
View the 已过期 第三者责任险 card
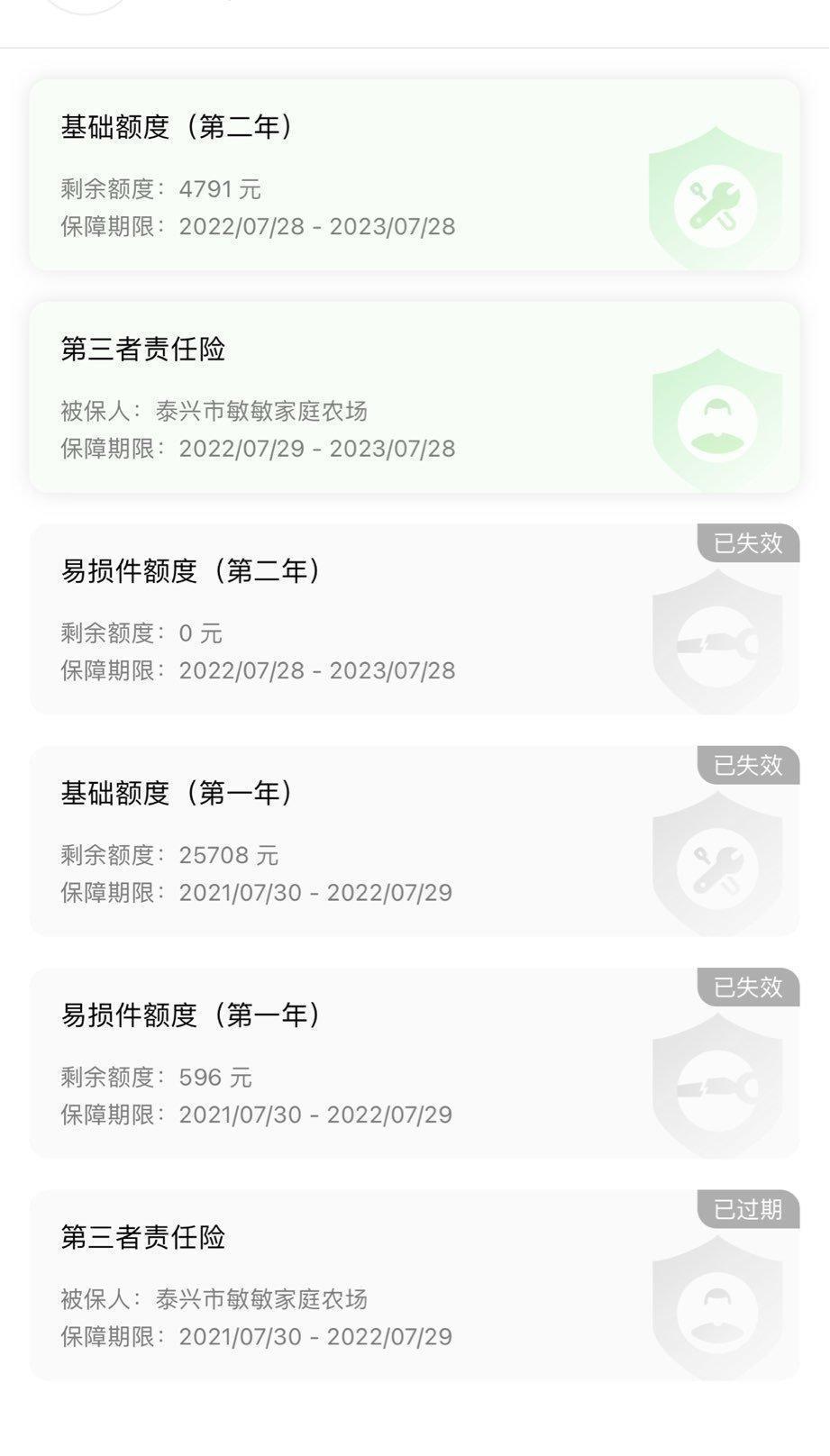pyautogui.click(x=415, y=1286)
